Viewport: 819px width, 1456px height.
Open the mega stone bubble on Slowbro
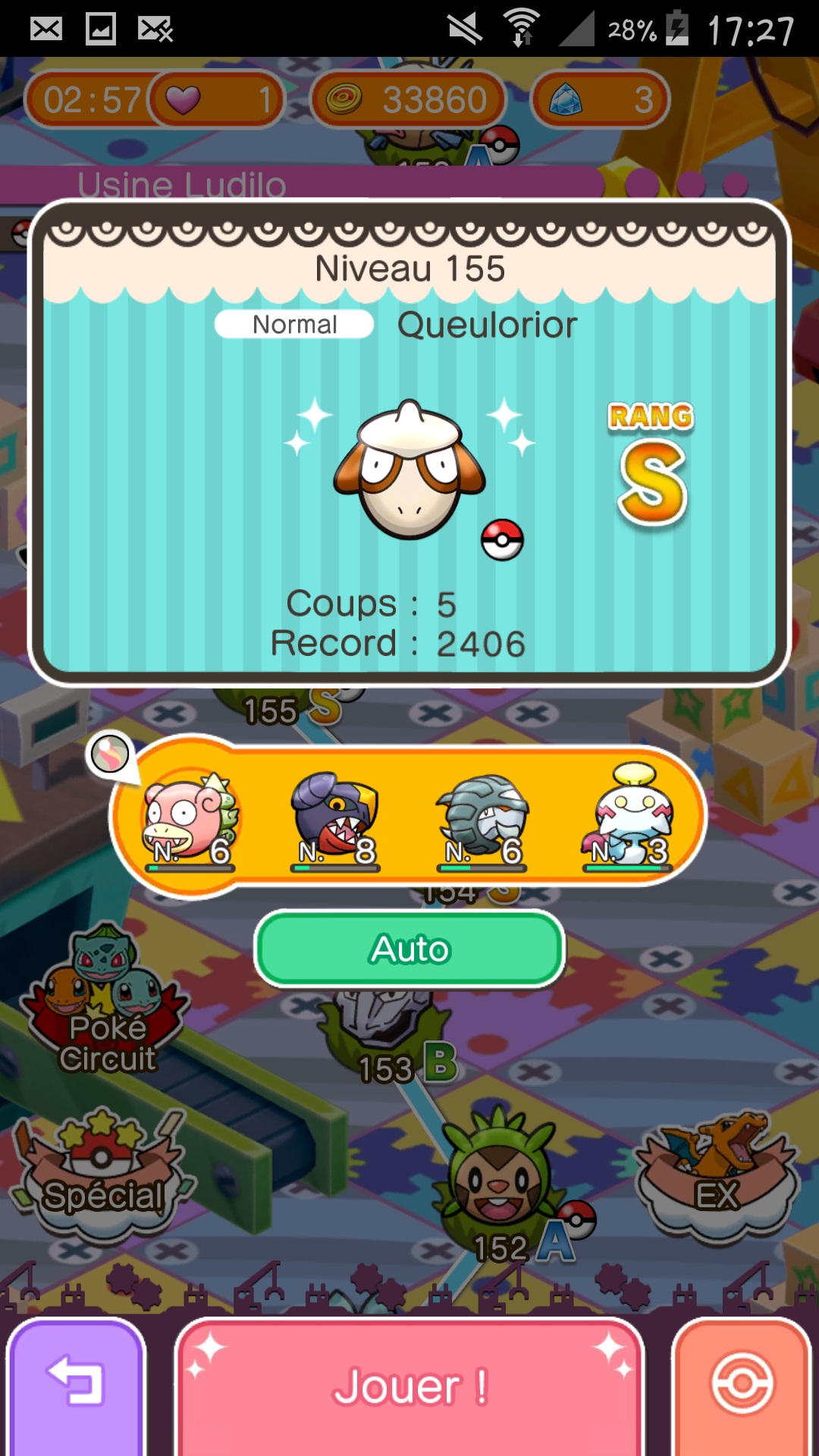[110, 754]
